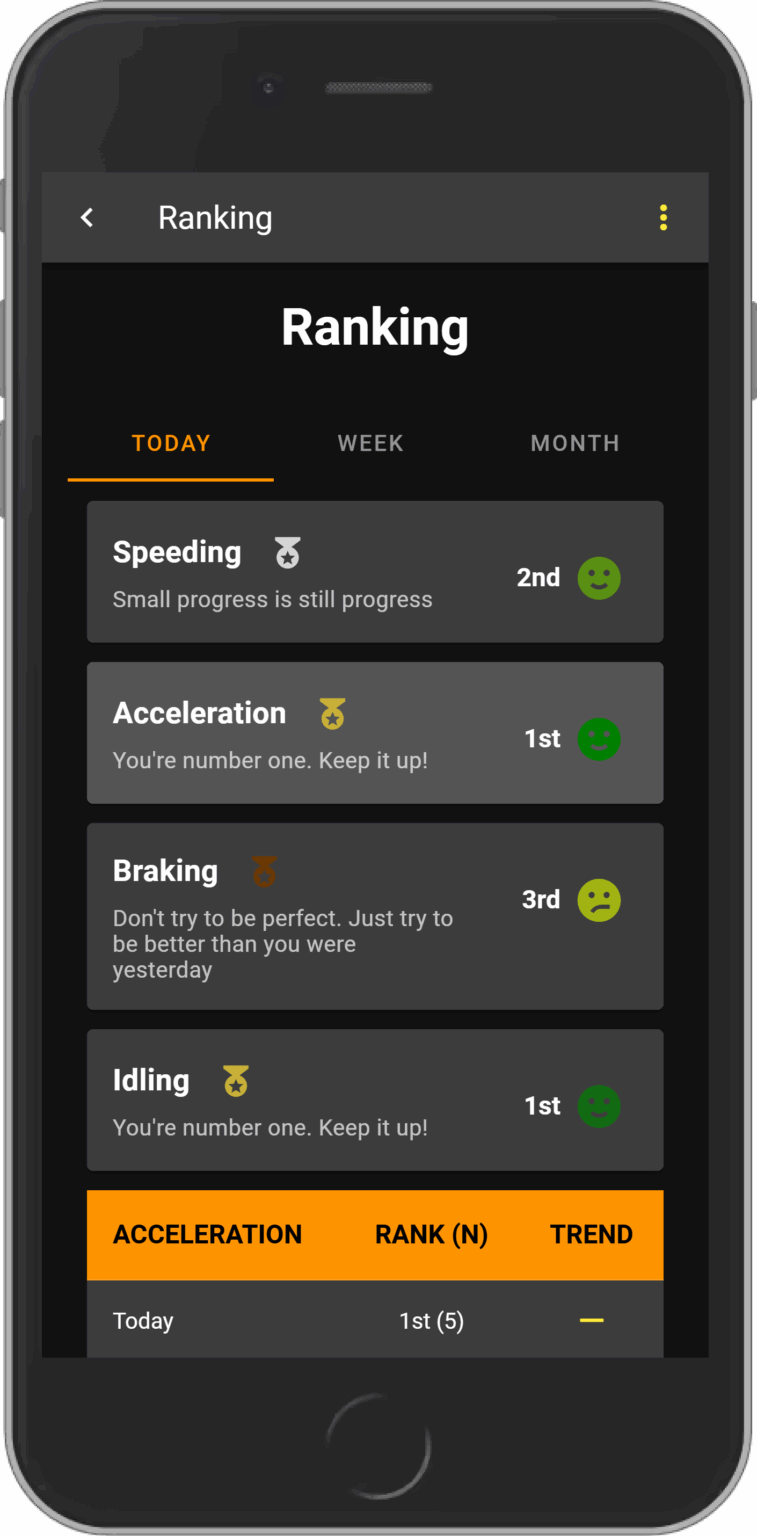Click the sad face beside Braking's 3rd rank
The height and width of the screenshot is (1536, 757).
click(599, 900)
